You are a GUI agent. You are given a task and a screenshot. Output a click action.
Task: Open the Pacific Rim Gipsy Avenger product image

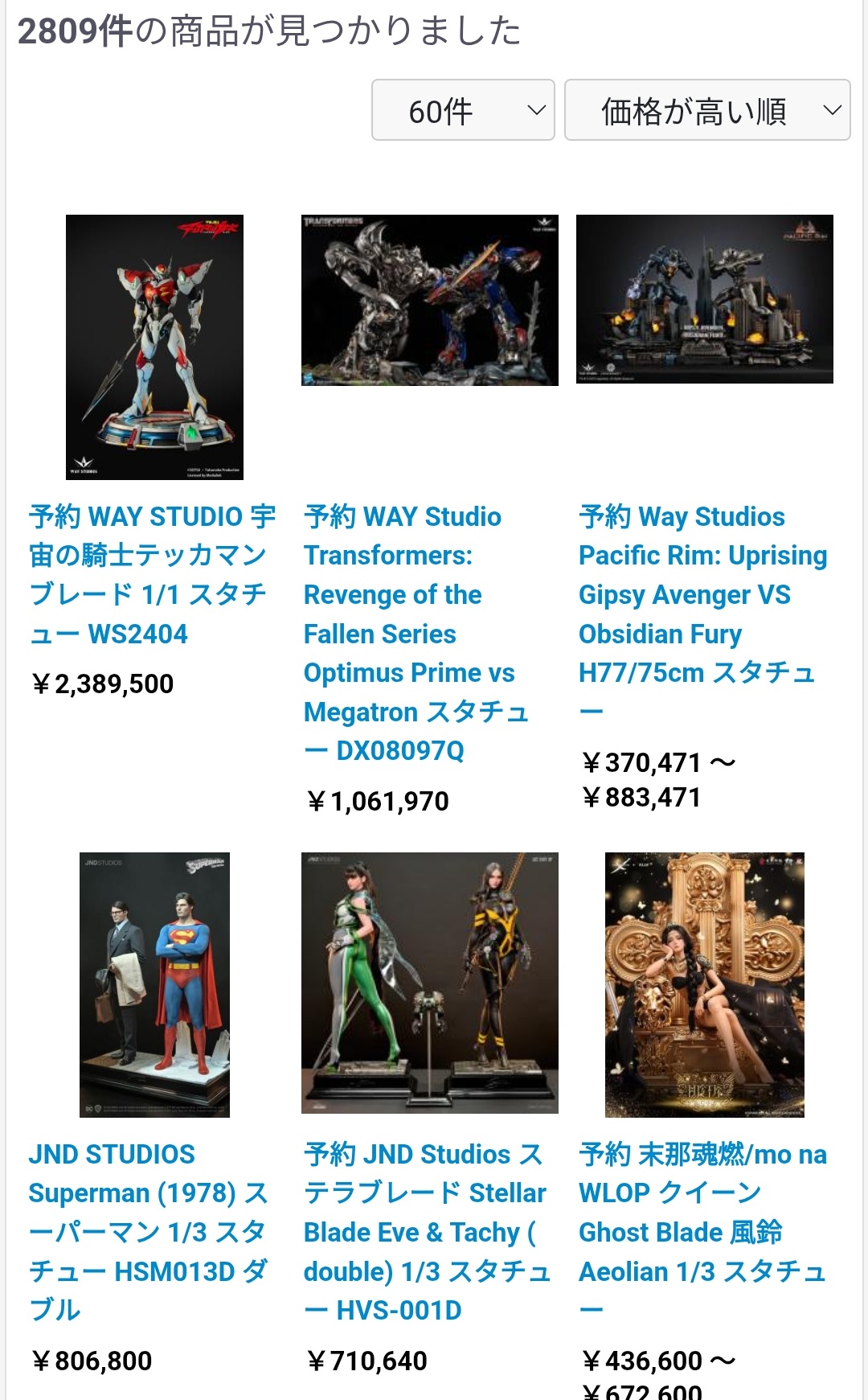[705, 299]
